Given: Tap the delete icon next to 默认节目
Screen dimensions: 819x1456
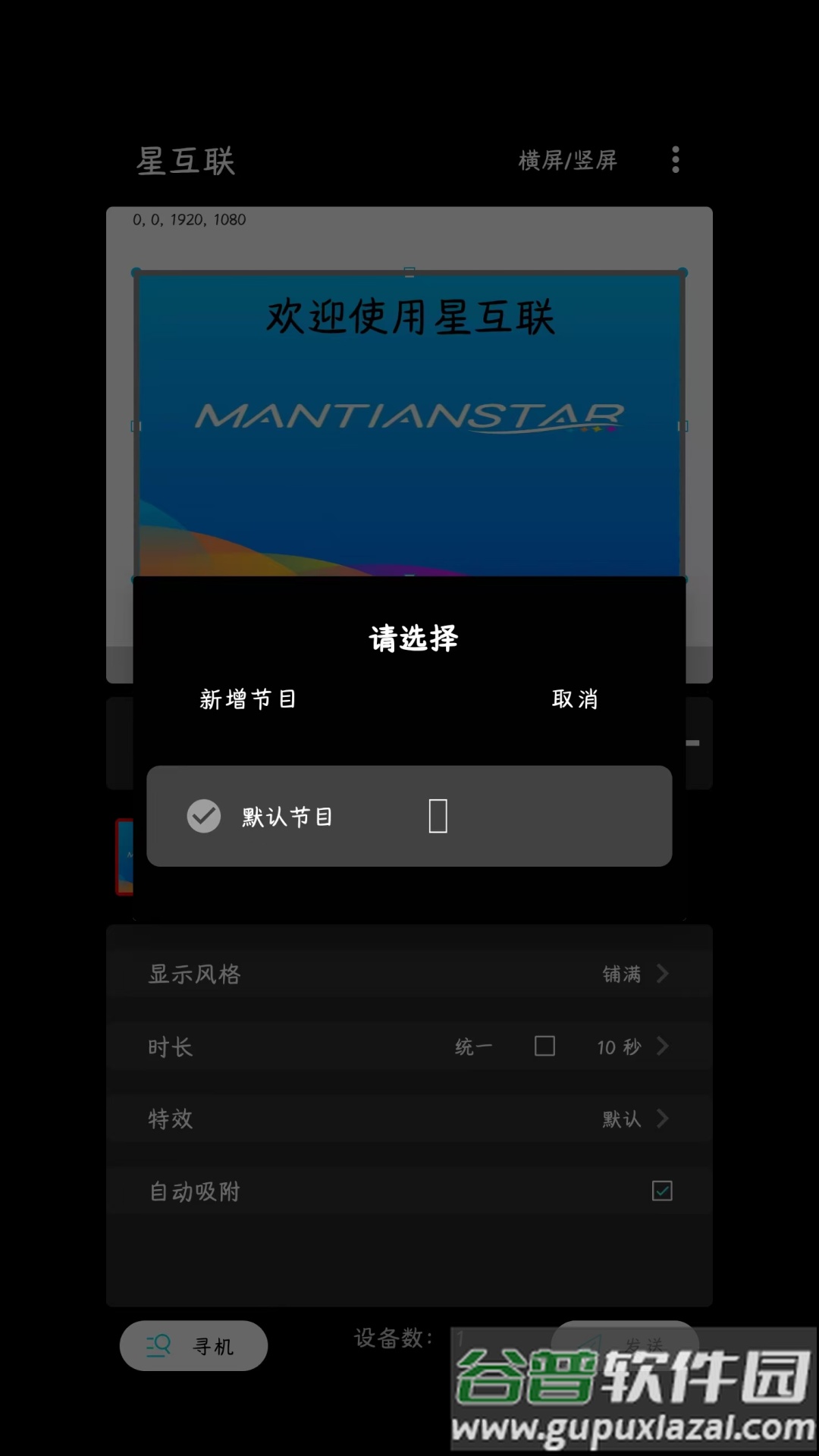Looking at the screenshot, I should pos(438,815).
